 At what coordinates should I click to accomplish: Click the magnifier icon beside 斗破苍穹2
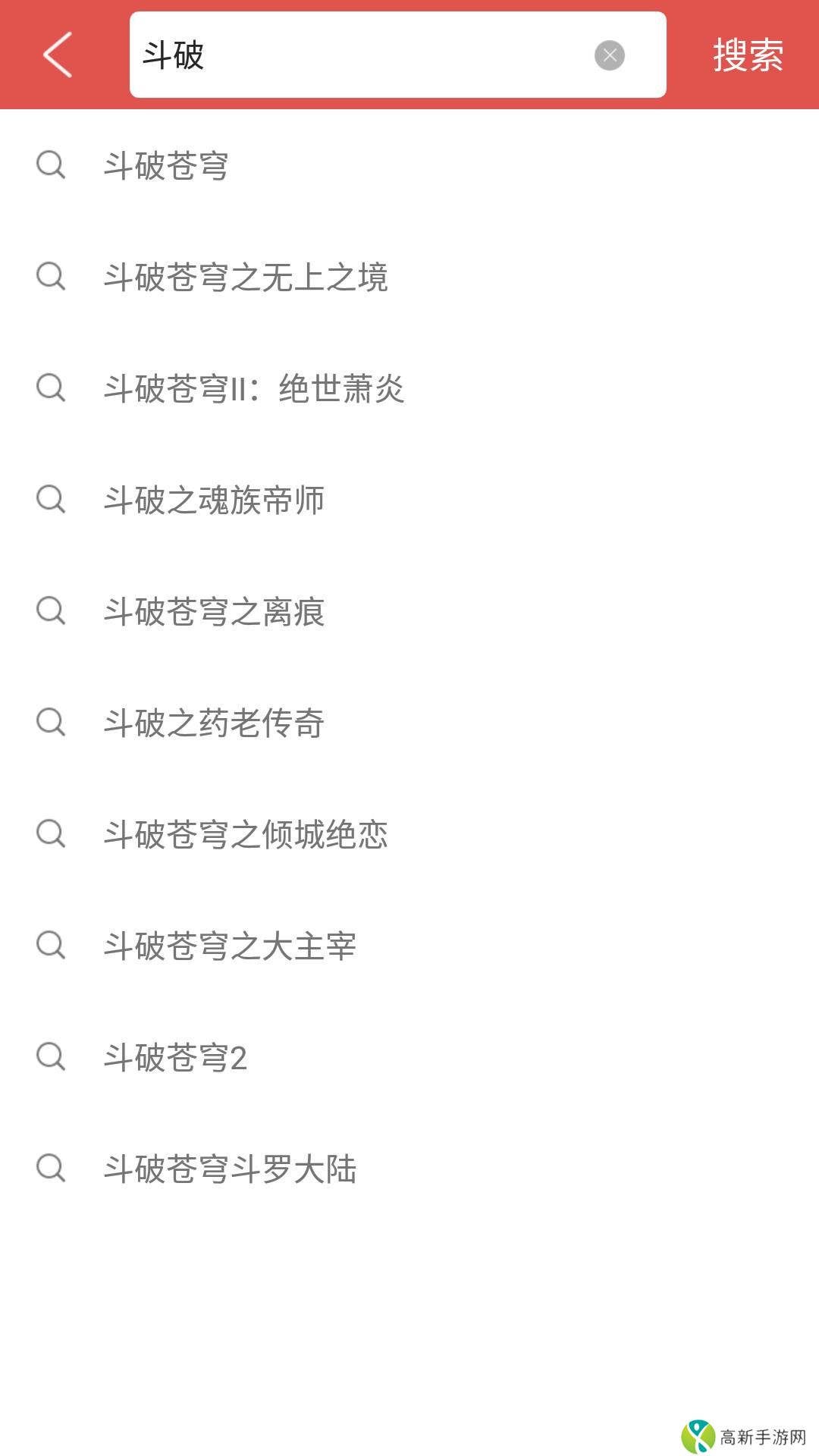pos(50,1056)
